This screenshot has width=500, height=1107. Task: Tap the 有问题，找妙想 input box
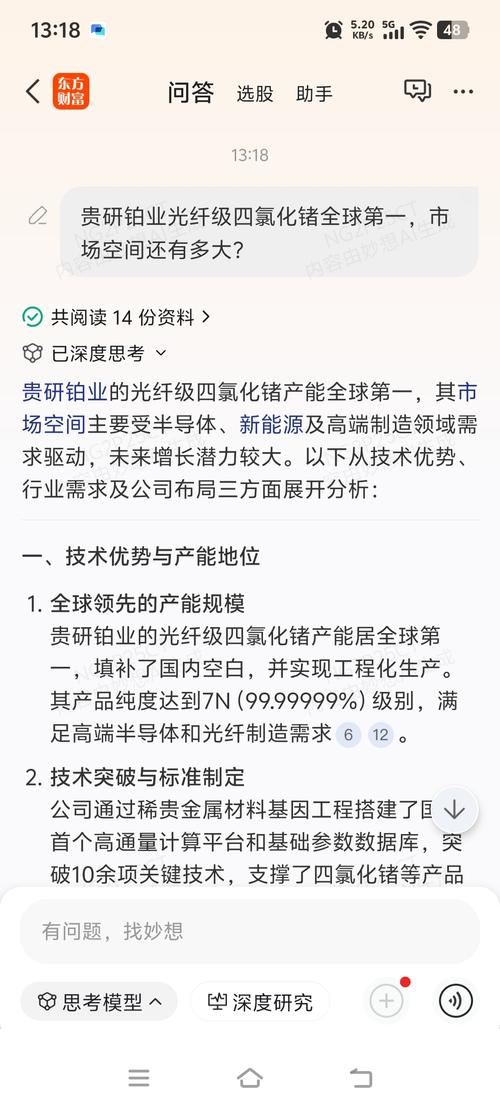[250, 931]
